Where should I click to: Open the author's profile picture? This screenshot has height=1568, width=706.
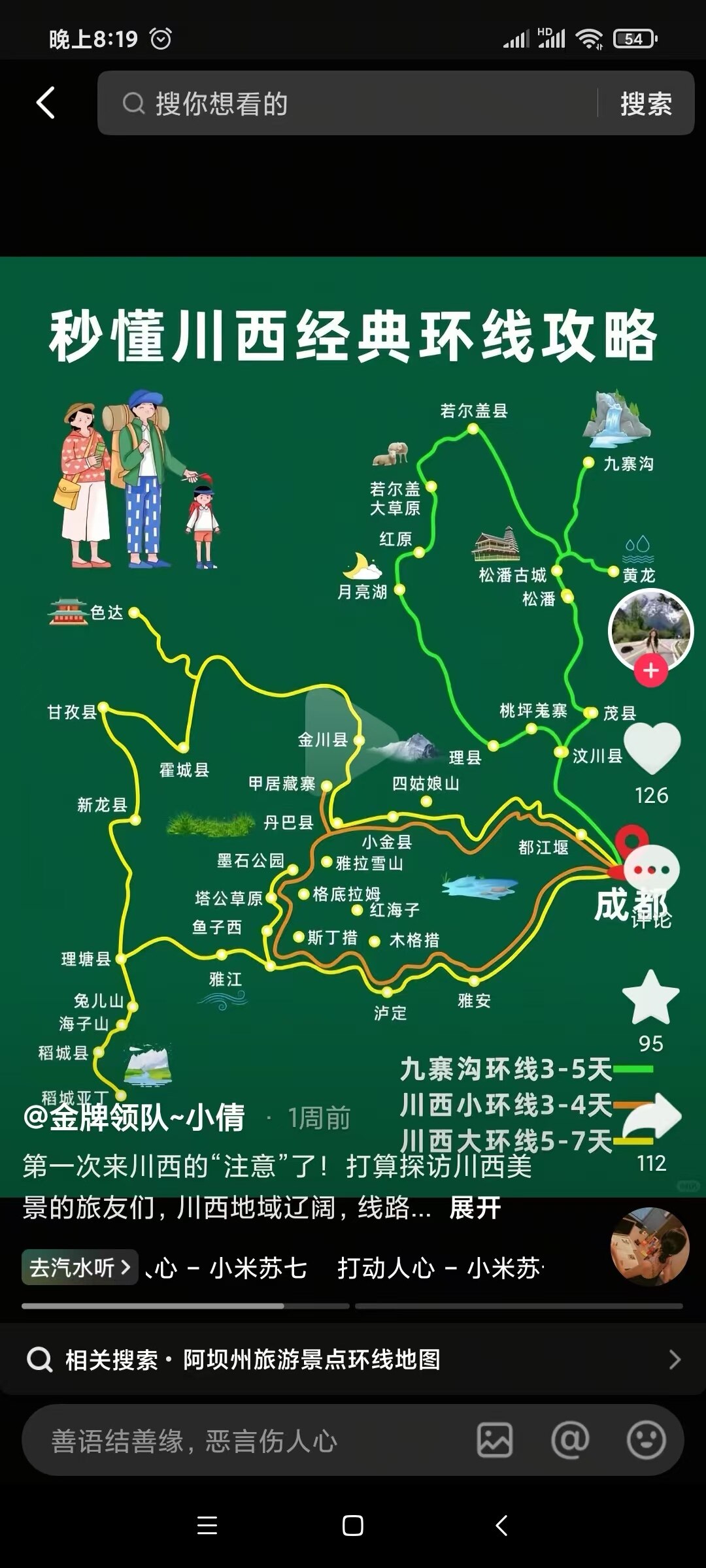650,629
